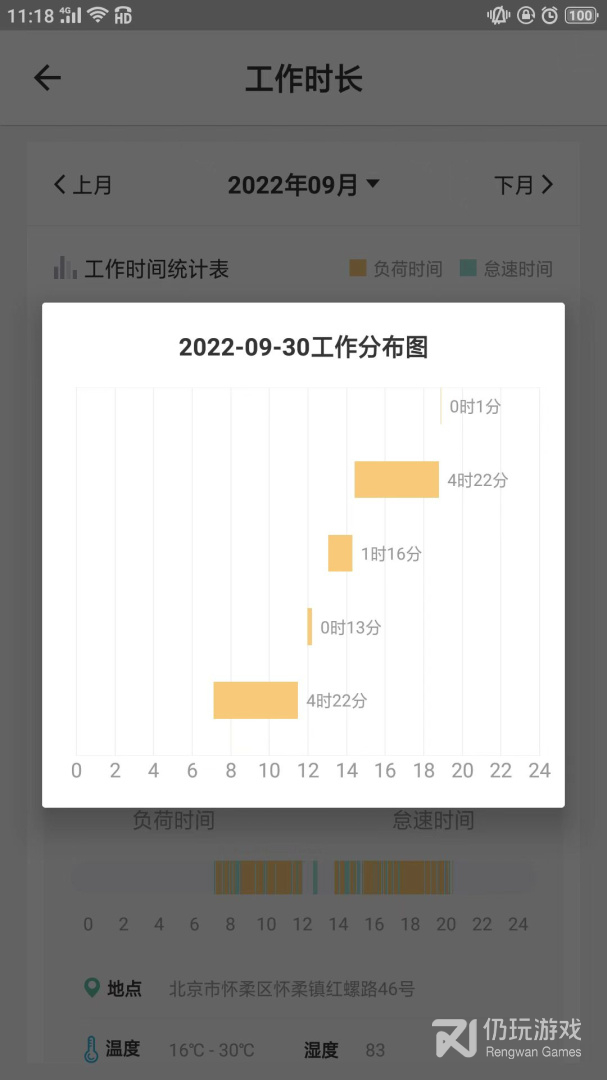This screenshot has height=1080, width=607.
Task: Go back from the 工作时长 screen
Action: coord(47,78)
